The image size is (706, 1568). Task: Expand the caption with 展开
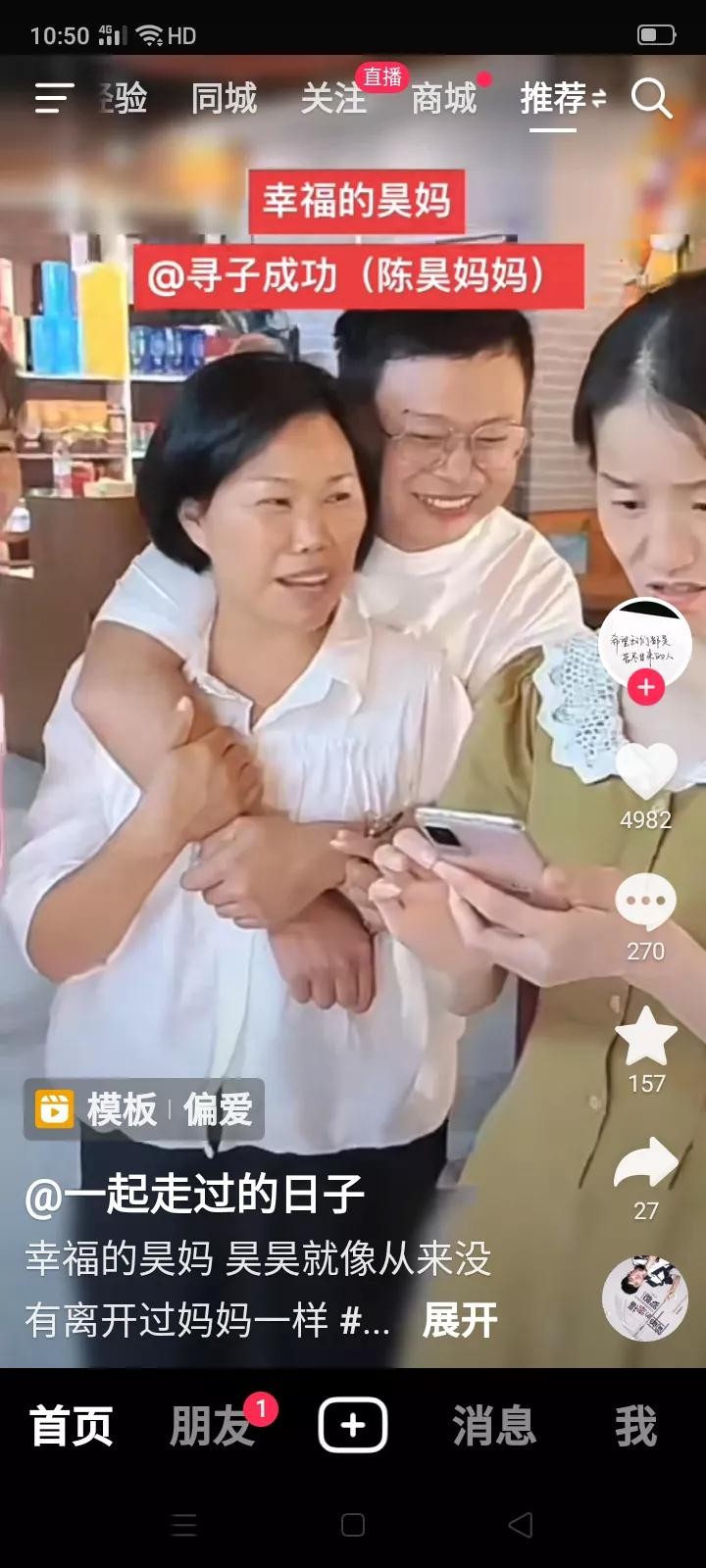[x=459, y=1321]
